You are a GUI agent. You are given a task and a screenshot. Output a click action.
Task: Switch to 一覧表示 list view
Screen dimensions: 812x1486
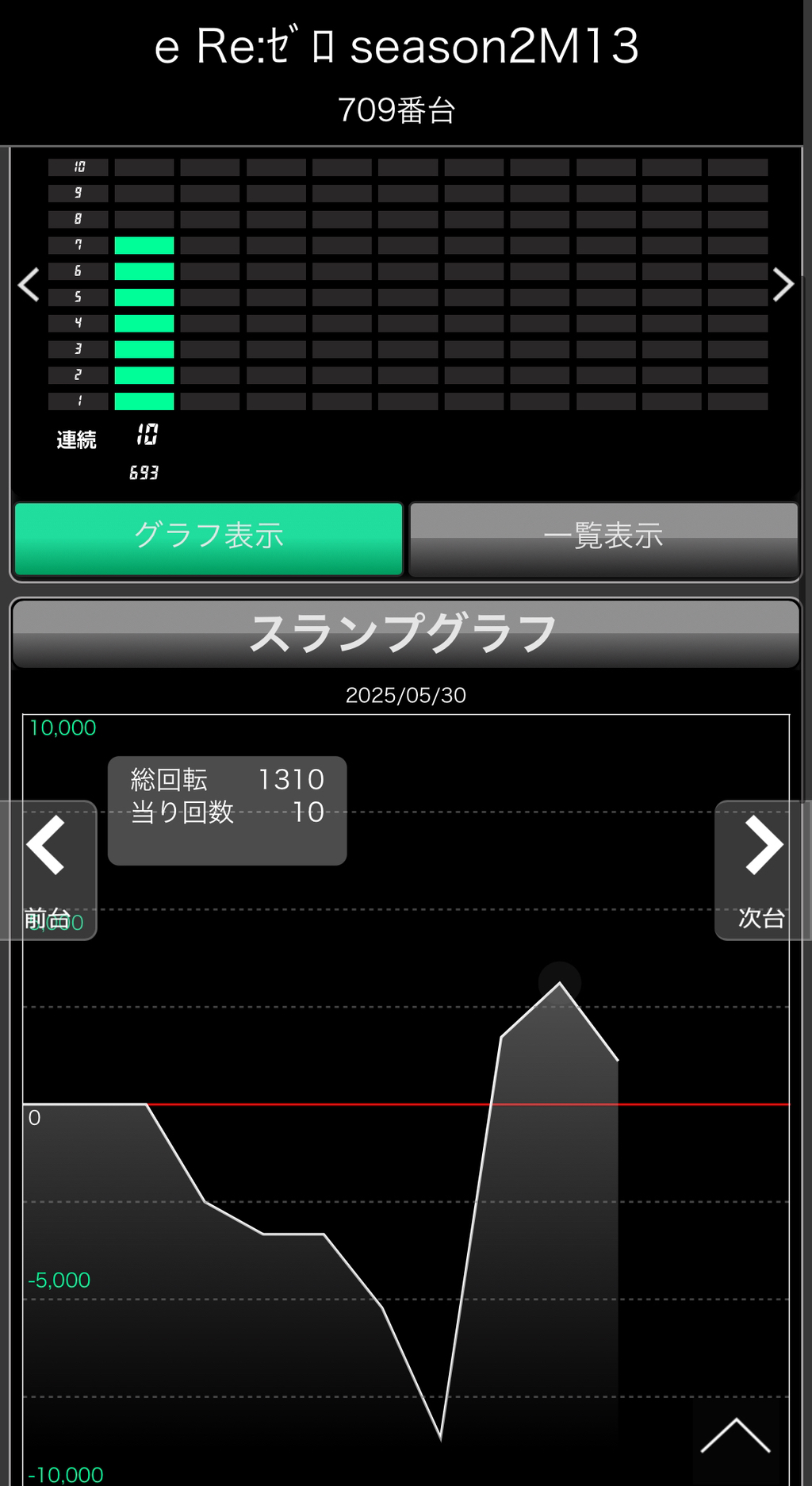603,538
